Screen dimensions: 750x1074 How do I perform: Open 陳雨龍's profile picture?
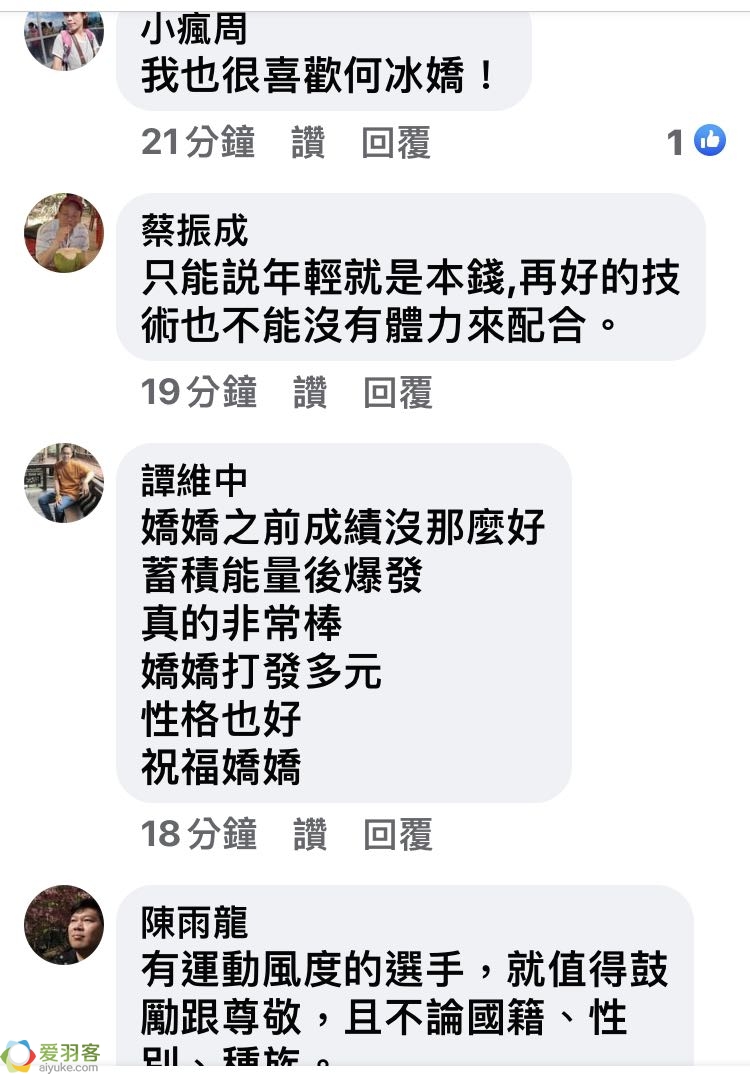[64, 925]
